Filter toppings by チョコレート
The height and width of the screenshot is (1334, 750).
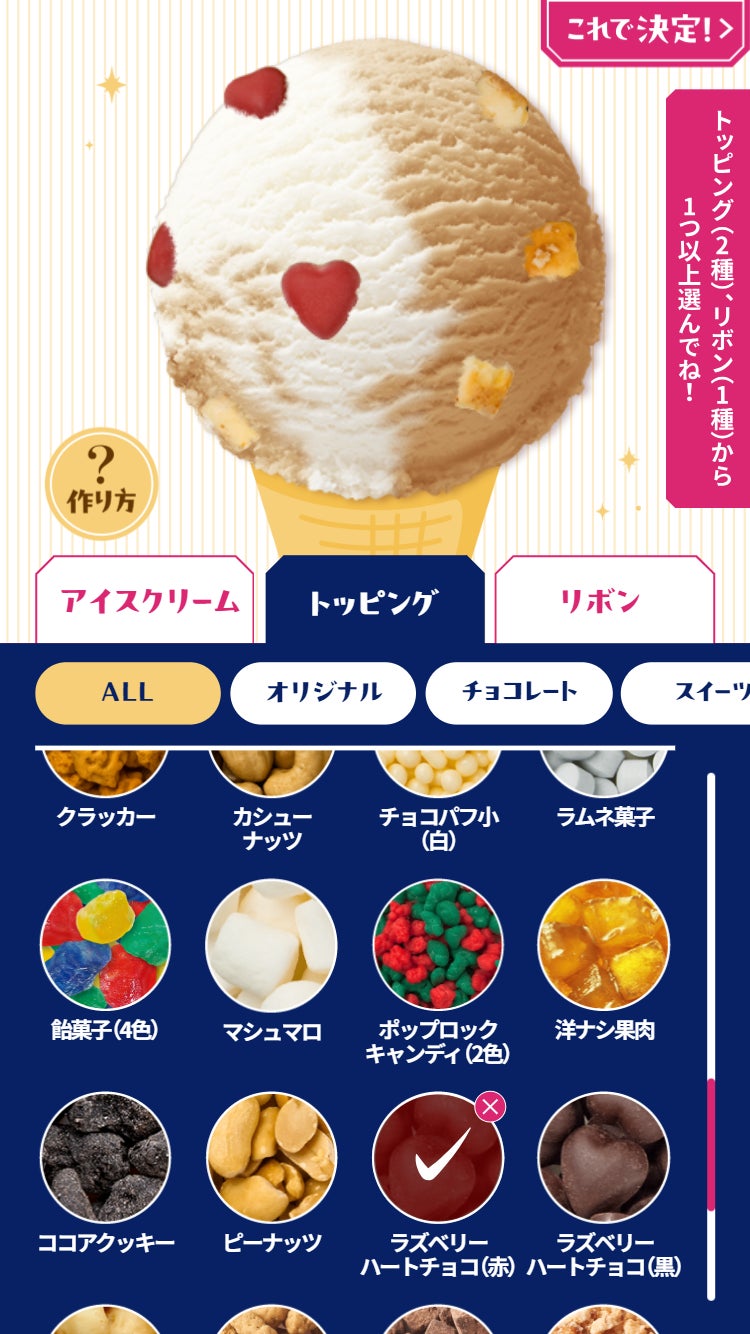tap(518, 692)
